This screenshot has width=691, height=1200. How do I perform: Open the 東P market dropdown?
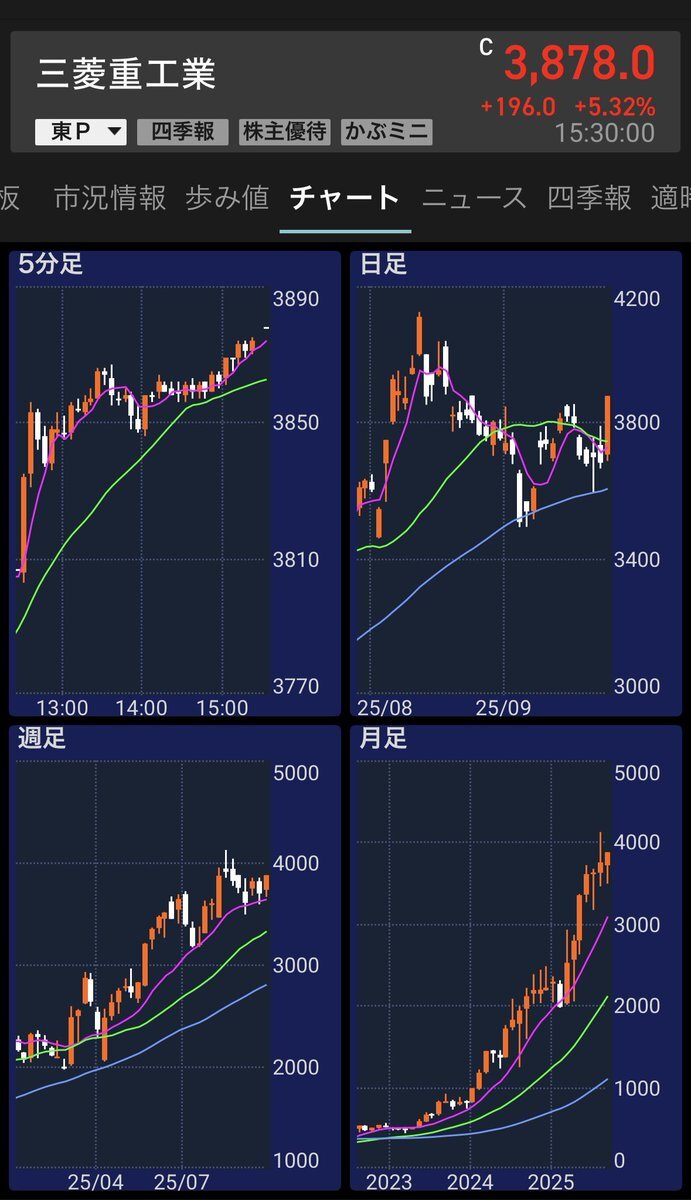[80, 132]
